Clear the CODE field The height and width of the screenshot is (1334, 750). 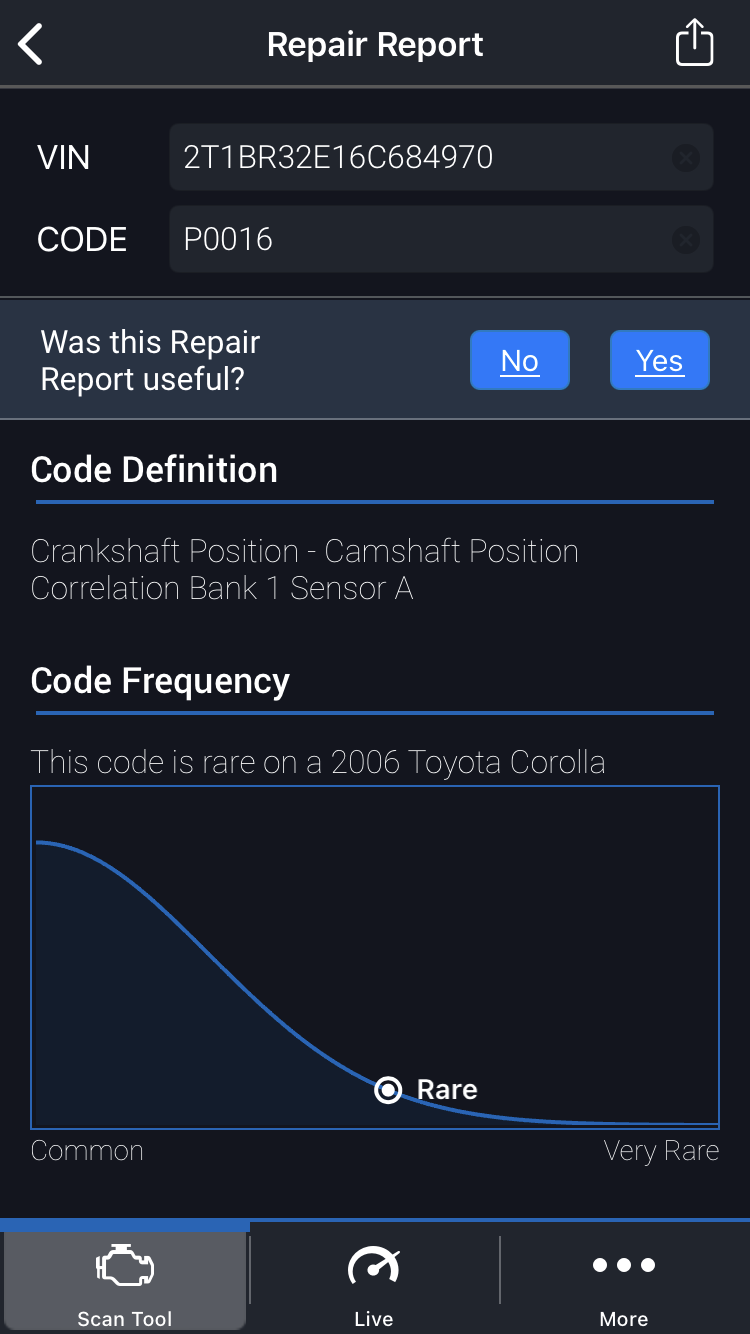(x=686, y=239)
